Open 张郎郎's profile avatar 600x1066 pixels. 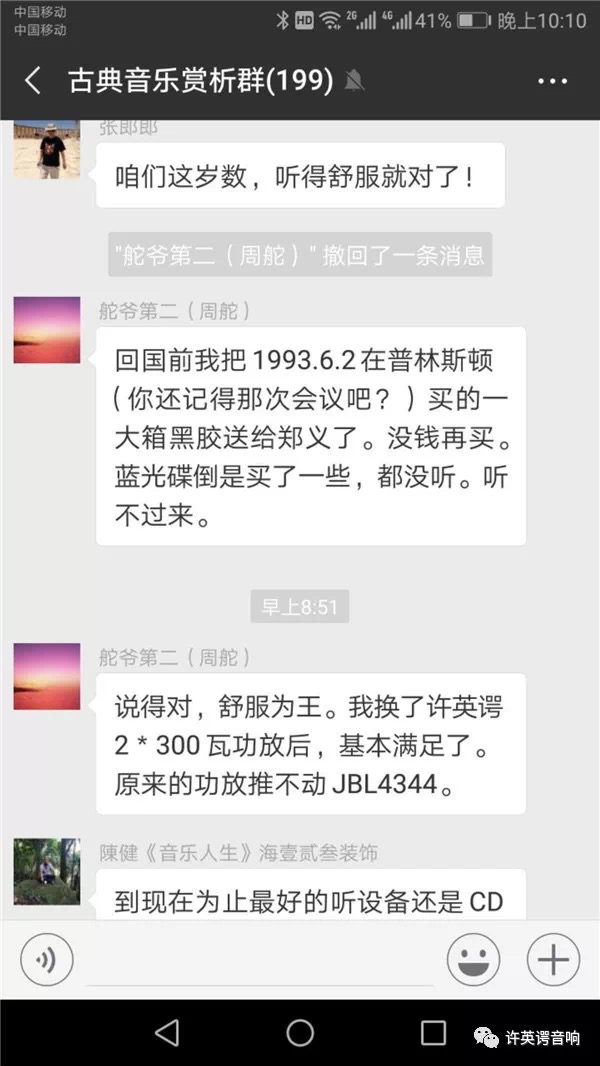(46, 150)
